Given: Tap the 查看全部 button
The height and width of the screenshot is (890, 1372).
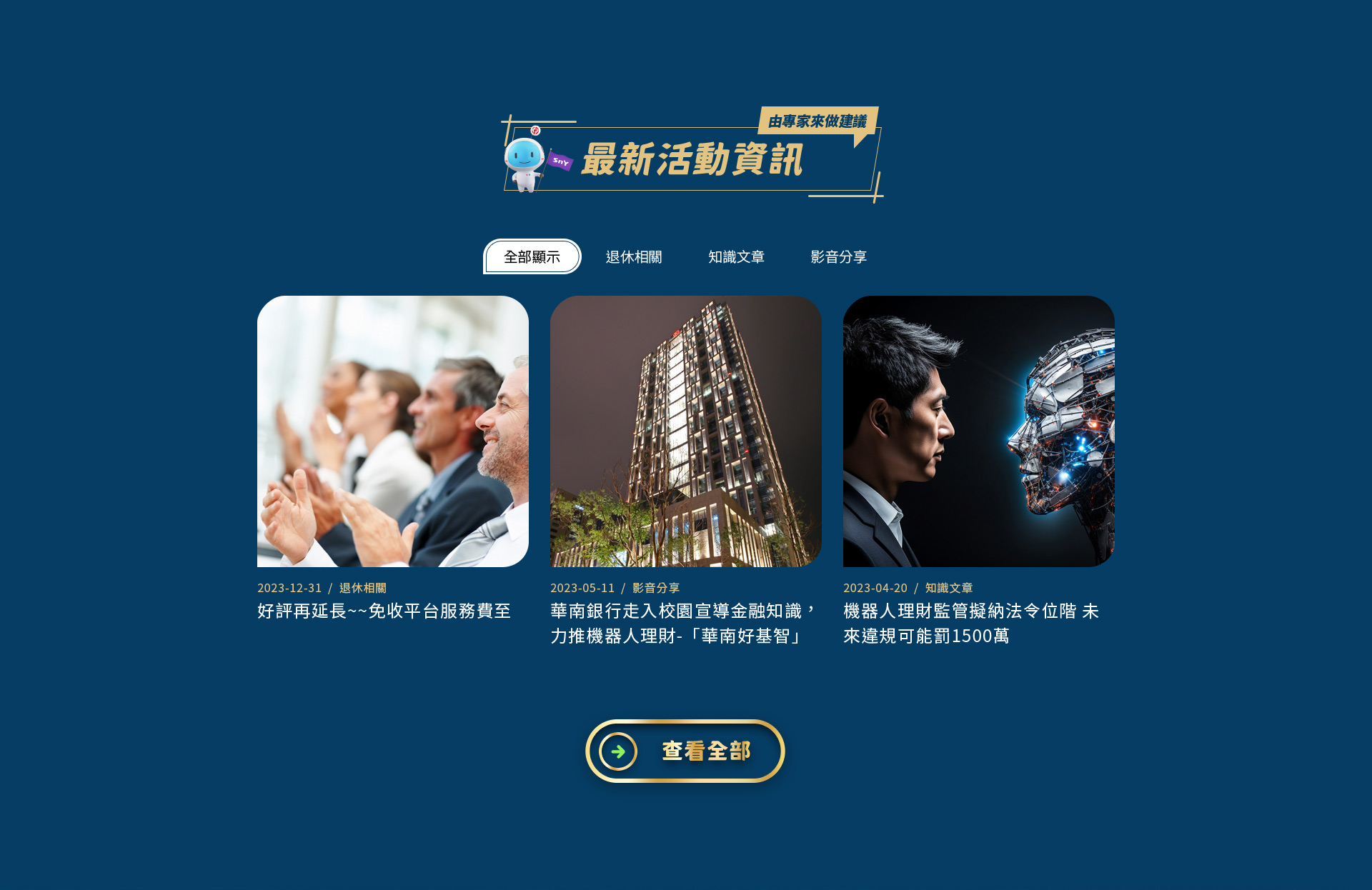Looking at the screenshot, I should (685, 751).
